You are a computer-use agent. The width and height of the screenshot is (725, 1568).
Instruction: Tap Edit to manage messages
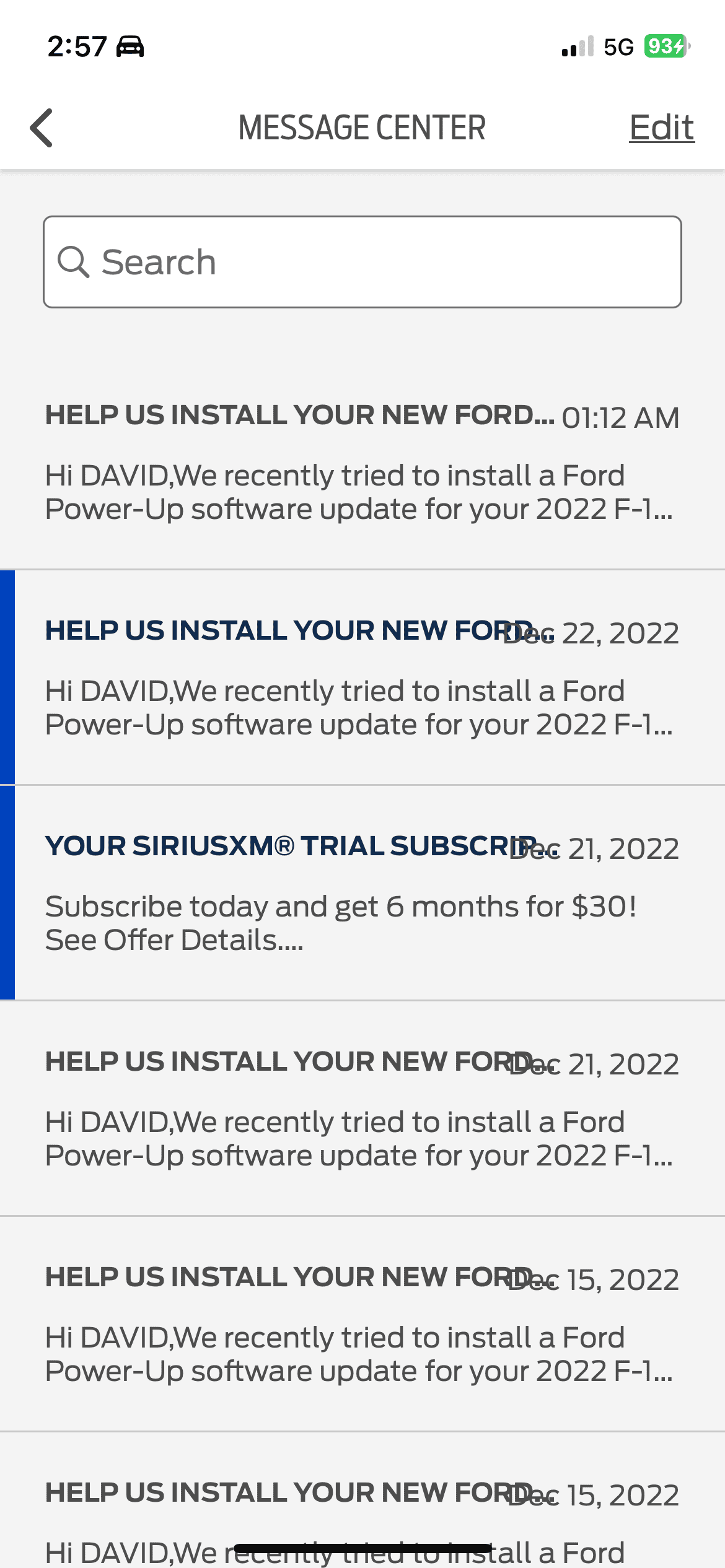pyautogui.click(x=661, y=128)
